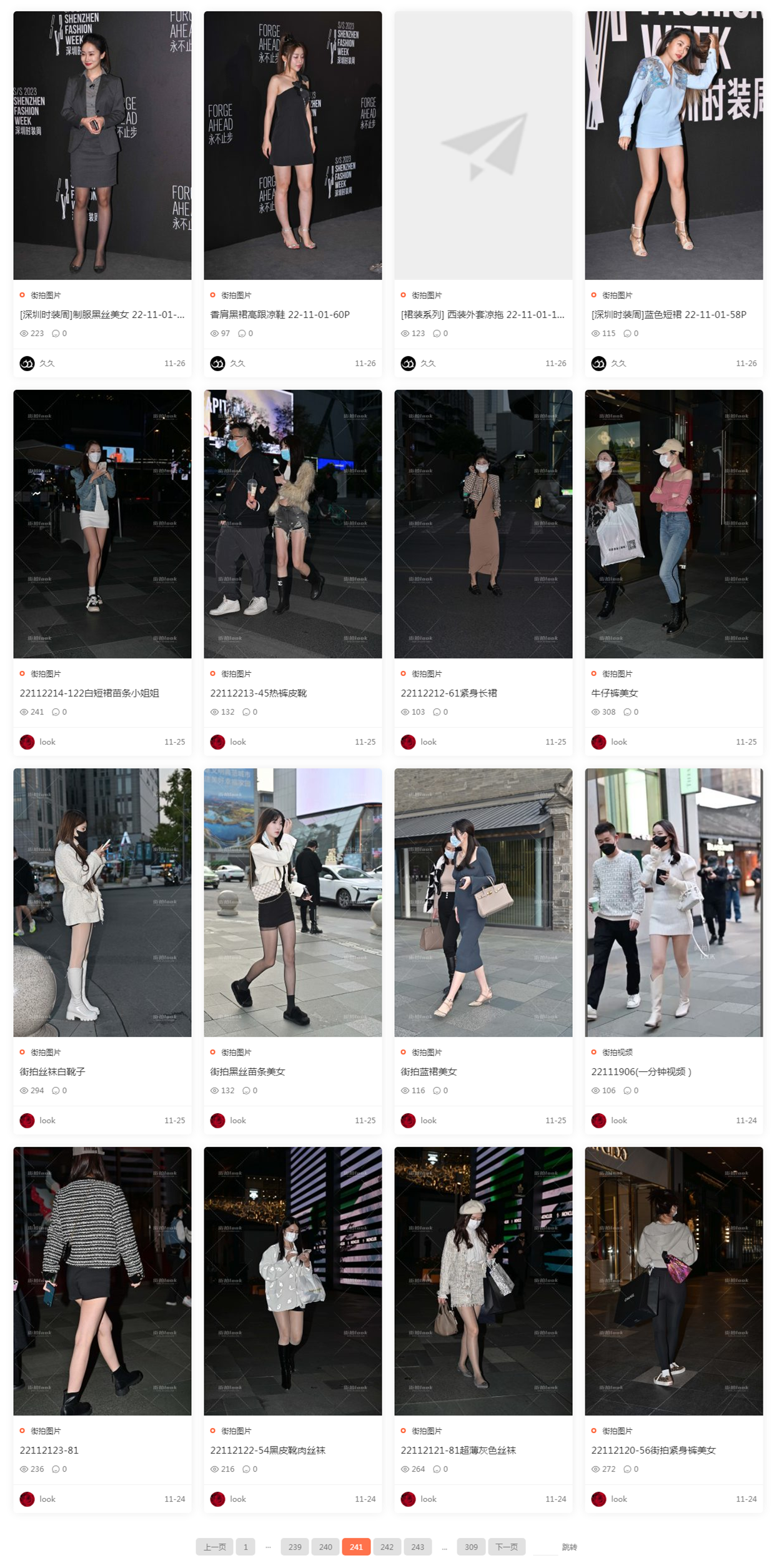Tap the 跳转 jump button
This screenshot has height=1568, width=784.
(x=569, y=1547)
